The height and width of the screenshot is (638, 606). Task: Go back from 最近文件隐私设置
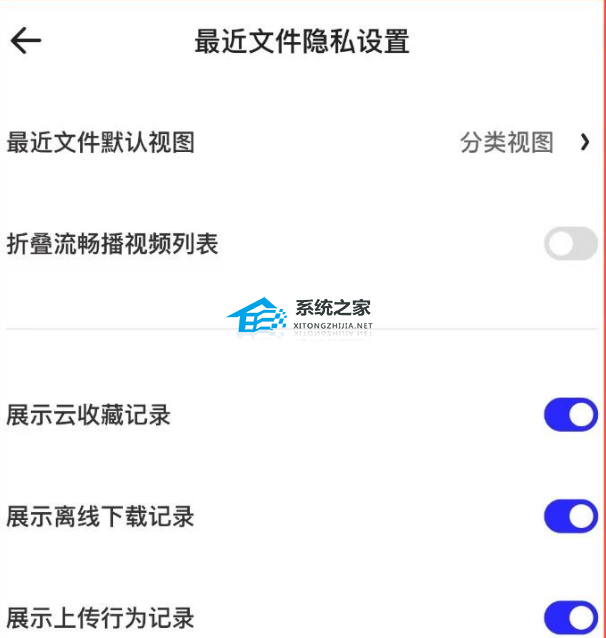coord(26,41)
